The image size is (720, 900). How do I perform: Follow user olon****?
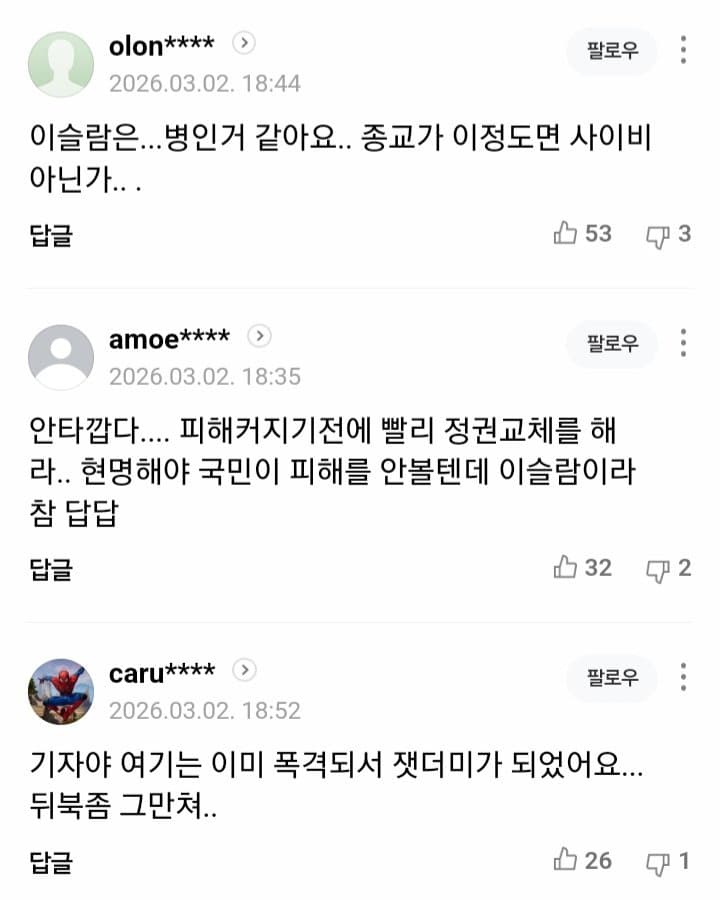[x=611, y=52]
